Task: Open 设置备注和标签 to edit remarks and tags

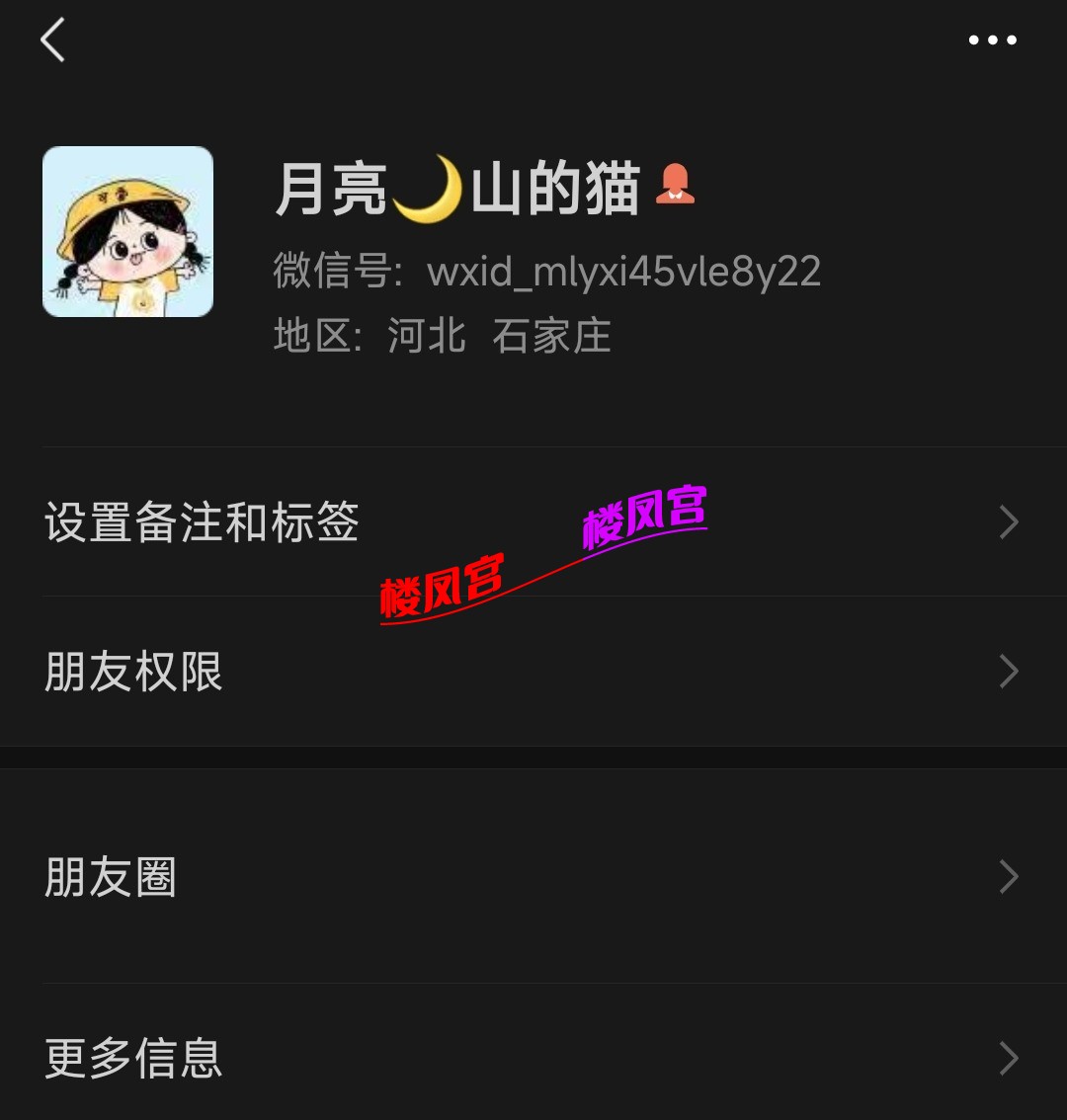Action: 203,521
